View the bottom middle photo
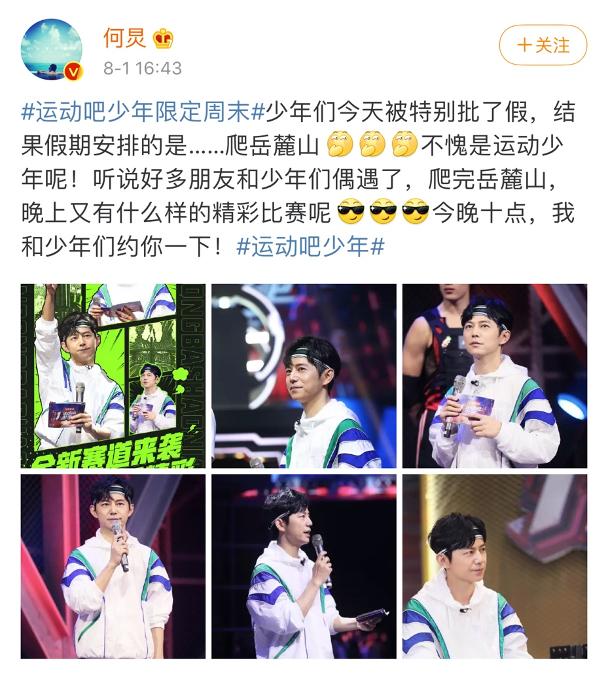 [x=303, y=566]
